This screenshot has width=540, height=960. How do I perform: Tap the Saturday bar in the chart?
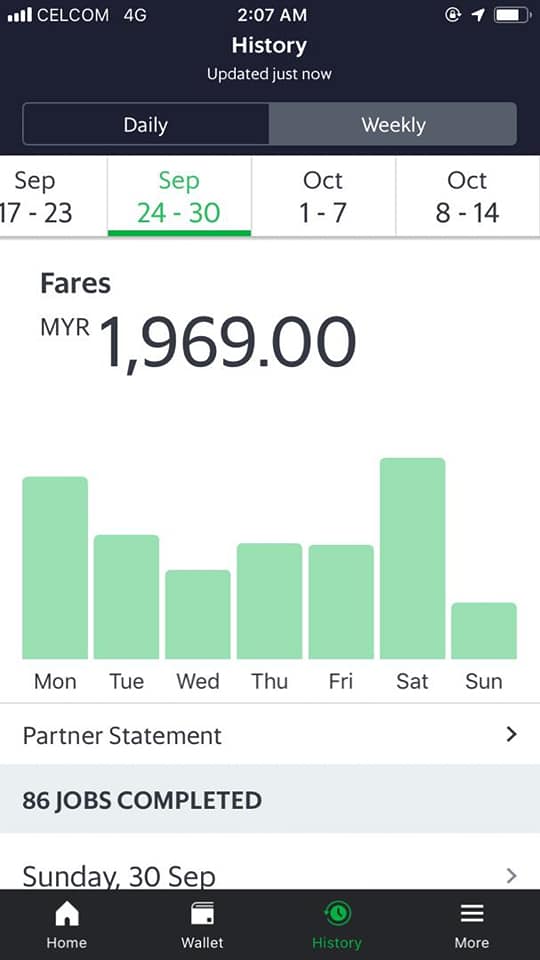[413, 558]
